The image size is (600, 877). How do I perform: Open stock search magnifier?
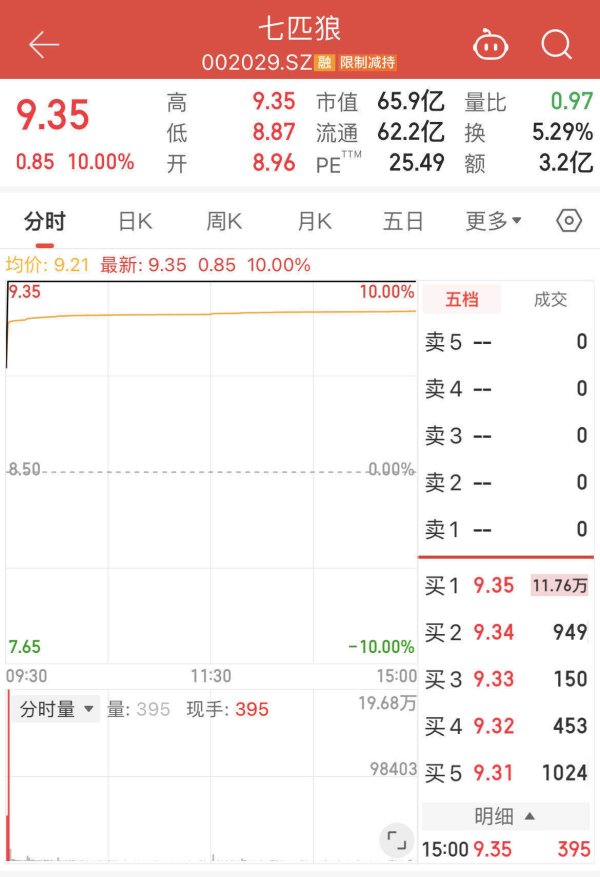(556, 44)
